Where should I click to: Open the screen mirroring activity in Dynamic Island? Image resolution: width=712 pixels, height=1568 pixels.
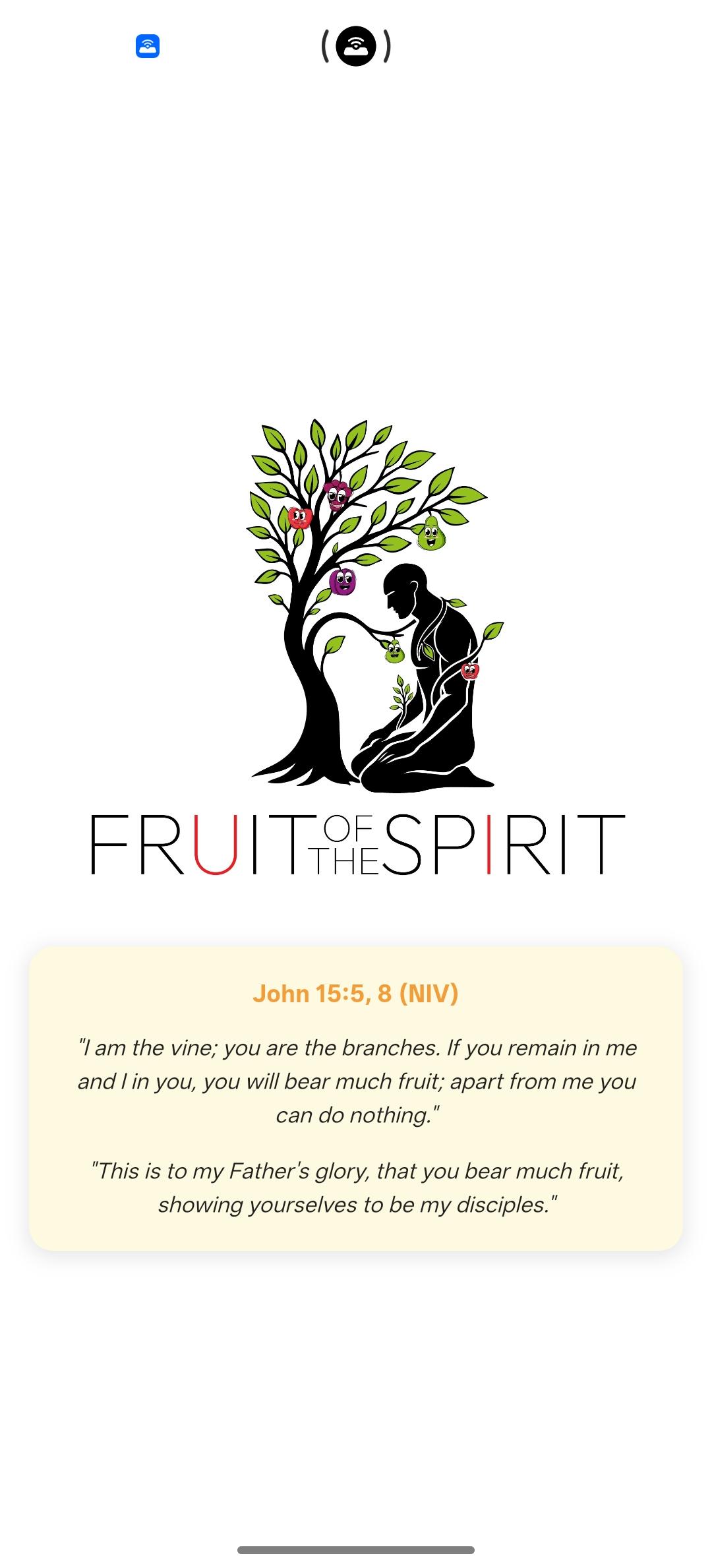(356, 46)
